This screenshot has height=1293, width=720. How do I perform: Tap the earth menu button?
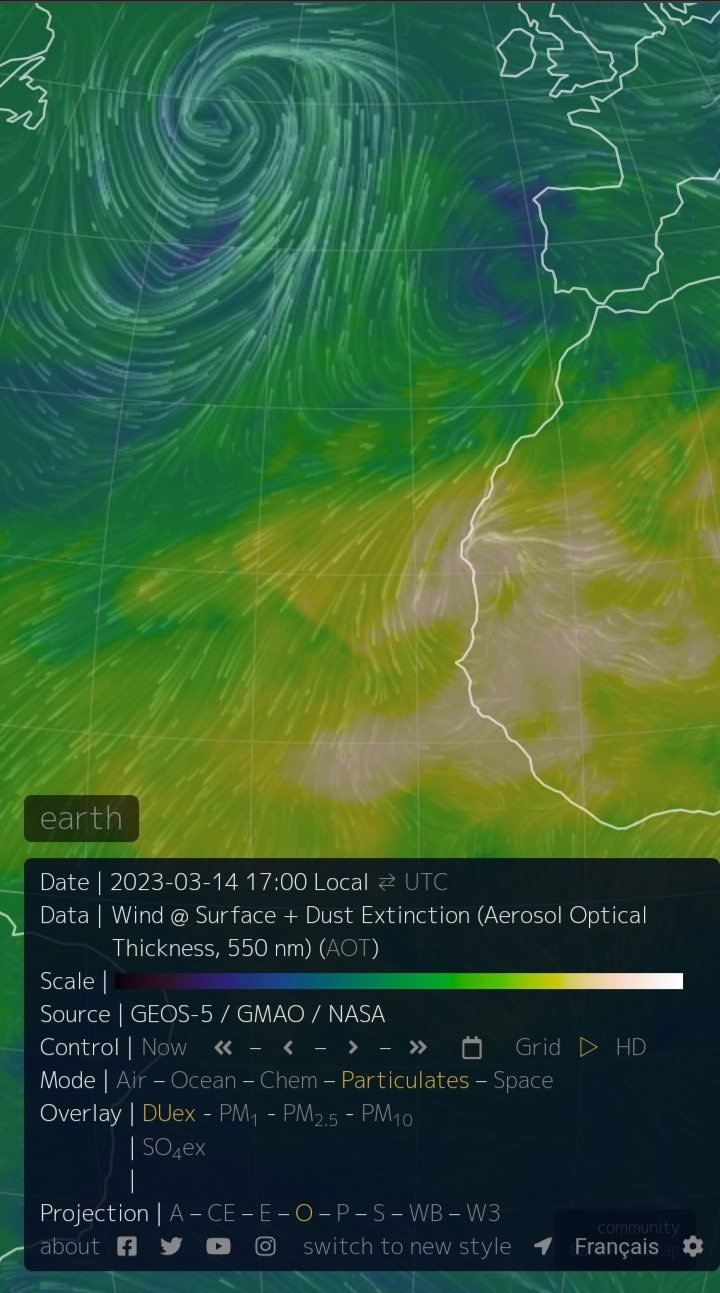coord(81,819)
